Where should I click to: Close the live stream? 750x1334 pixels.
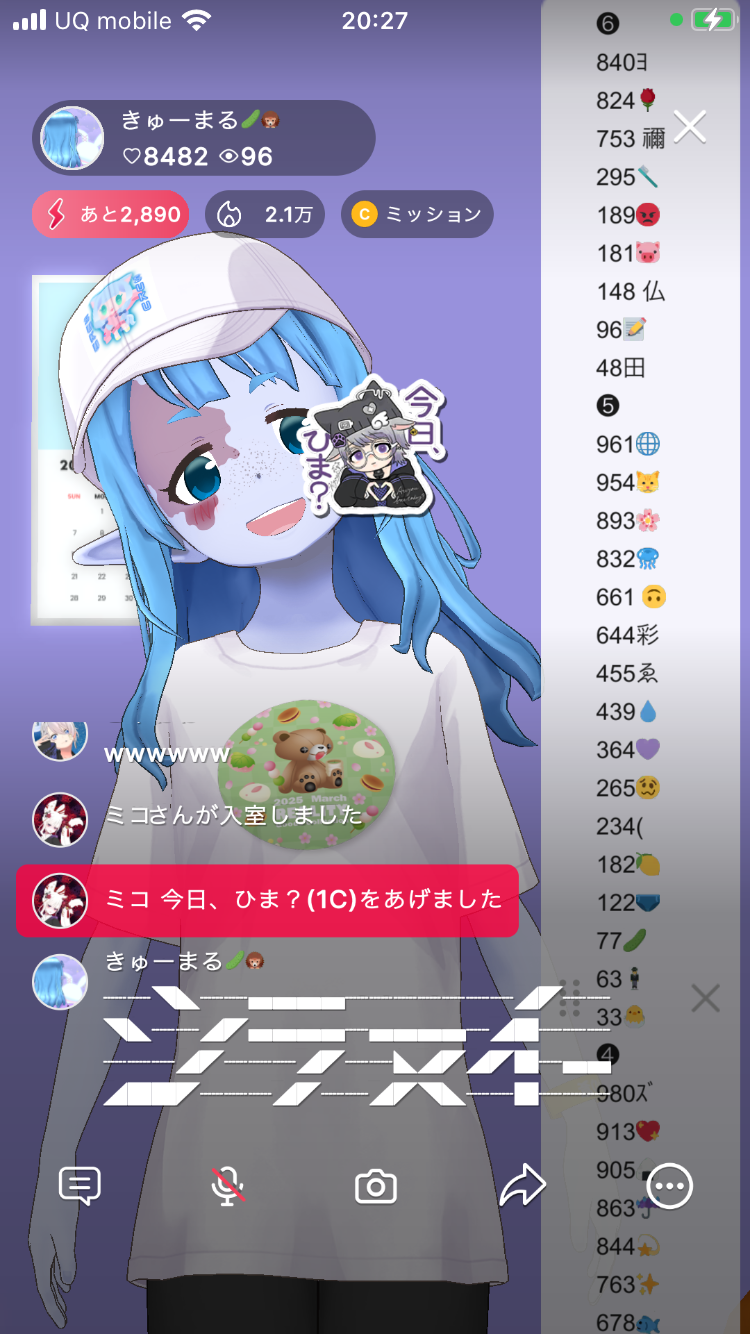click(x=690, y=127)
